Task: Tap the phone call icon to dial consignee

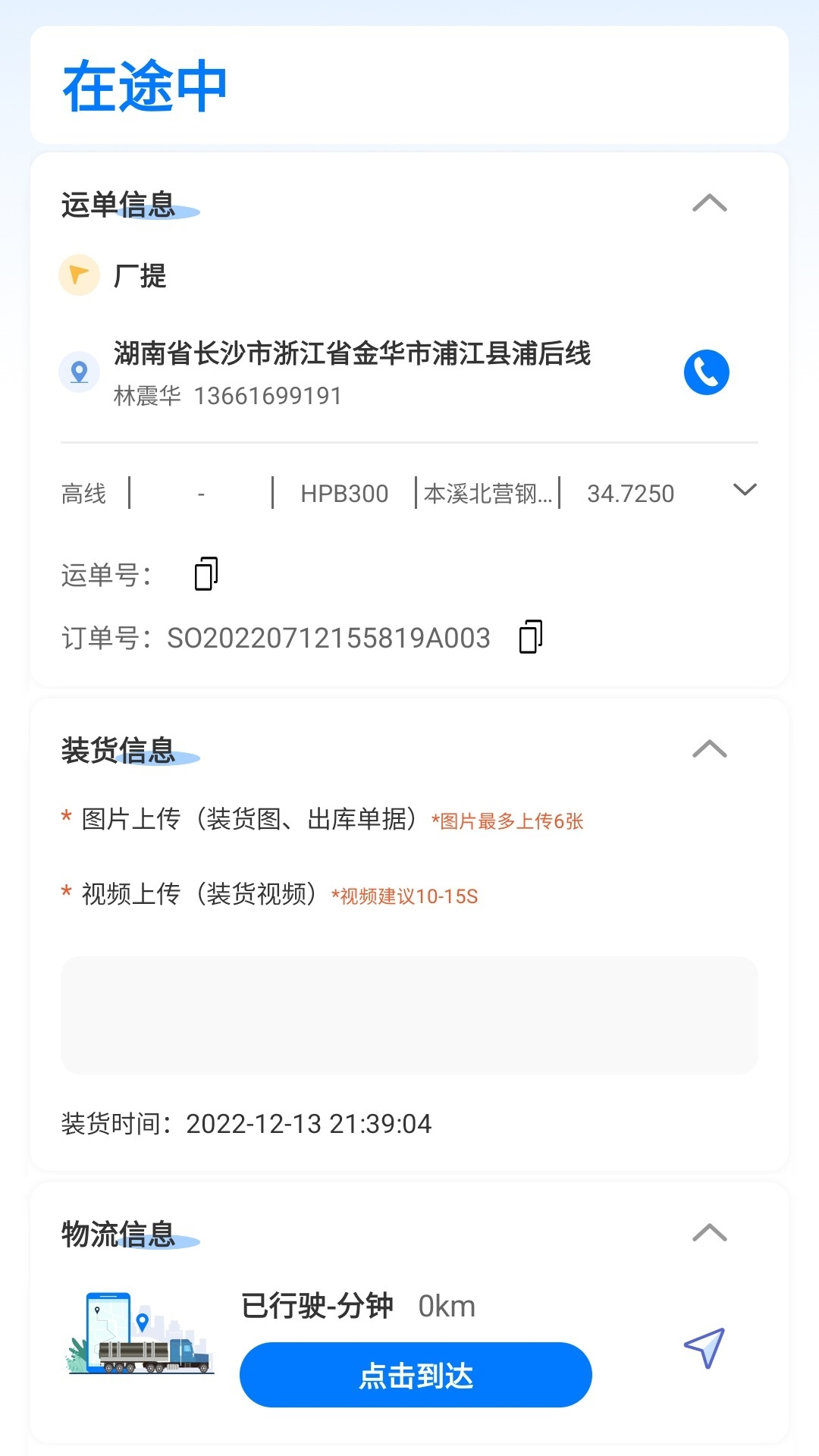Action: point(705,372)
